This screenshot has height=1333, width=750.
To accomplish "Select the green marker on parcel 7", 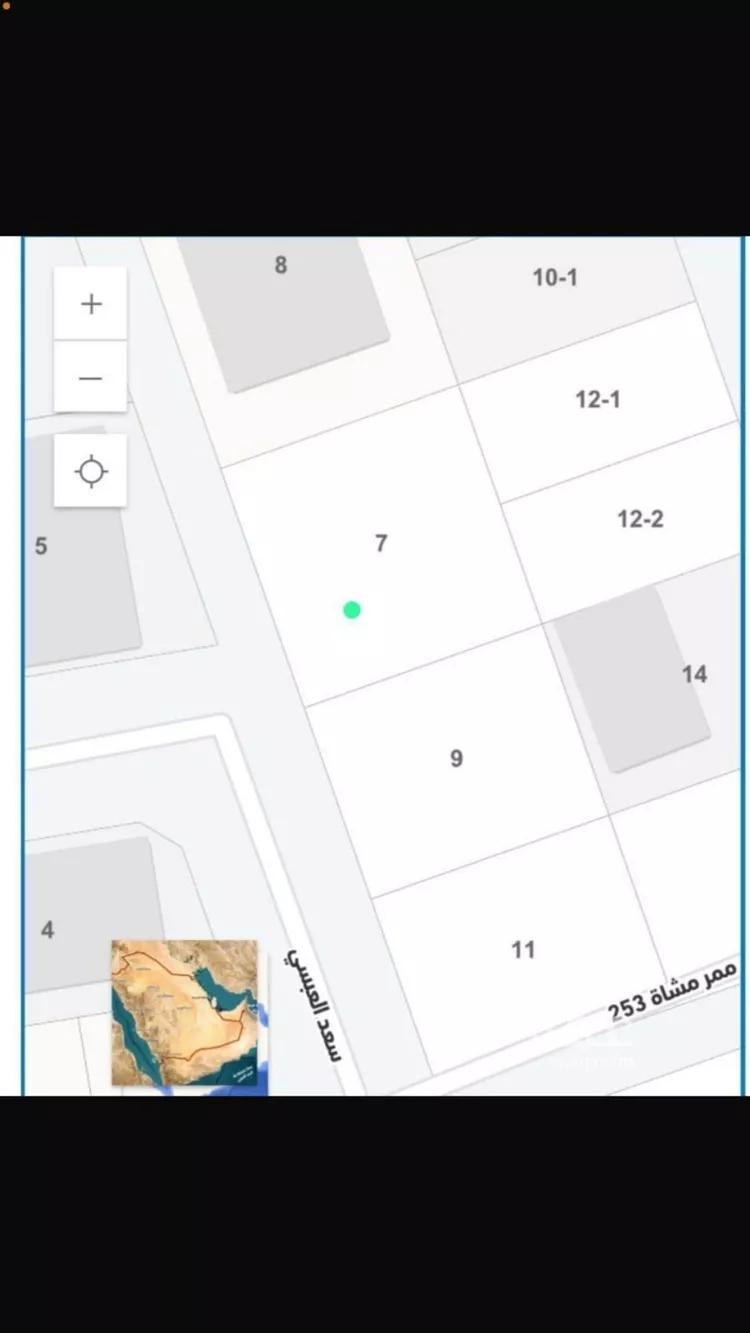I will click(352, 610).
